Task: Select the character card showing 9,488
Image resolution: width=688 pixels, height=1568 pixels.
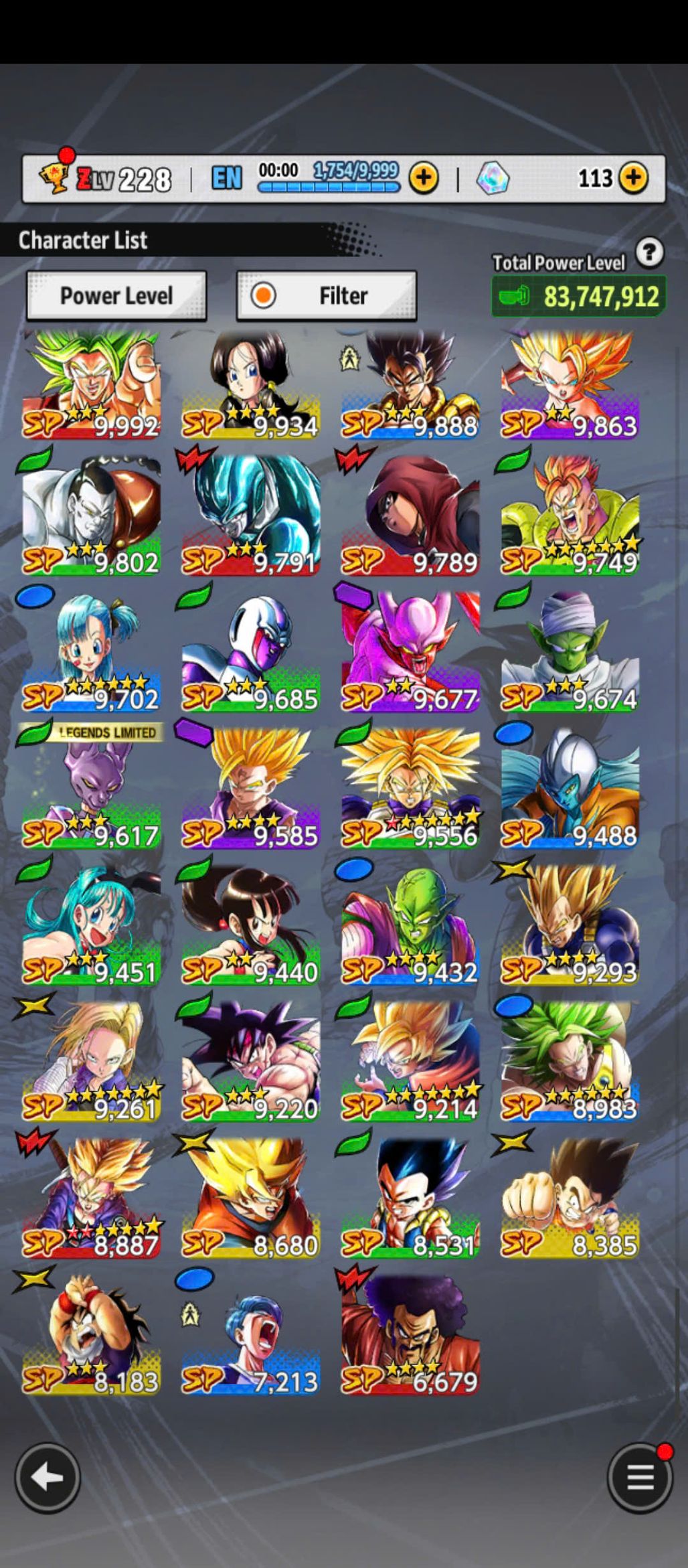Action: [570, 789]
